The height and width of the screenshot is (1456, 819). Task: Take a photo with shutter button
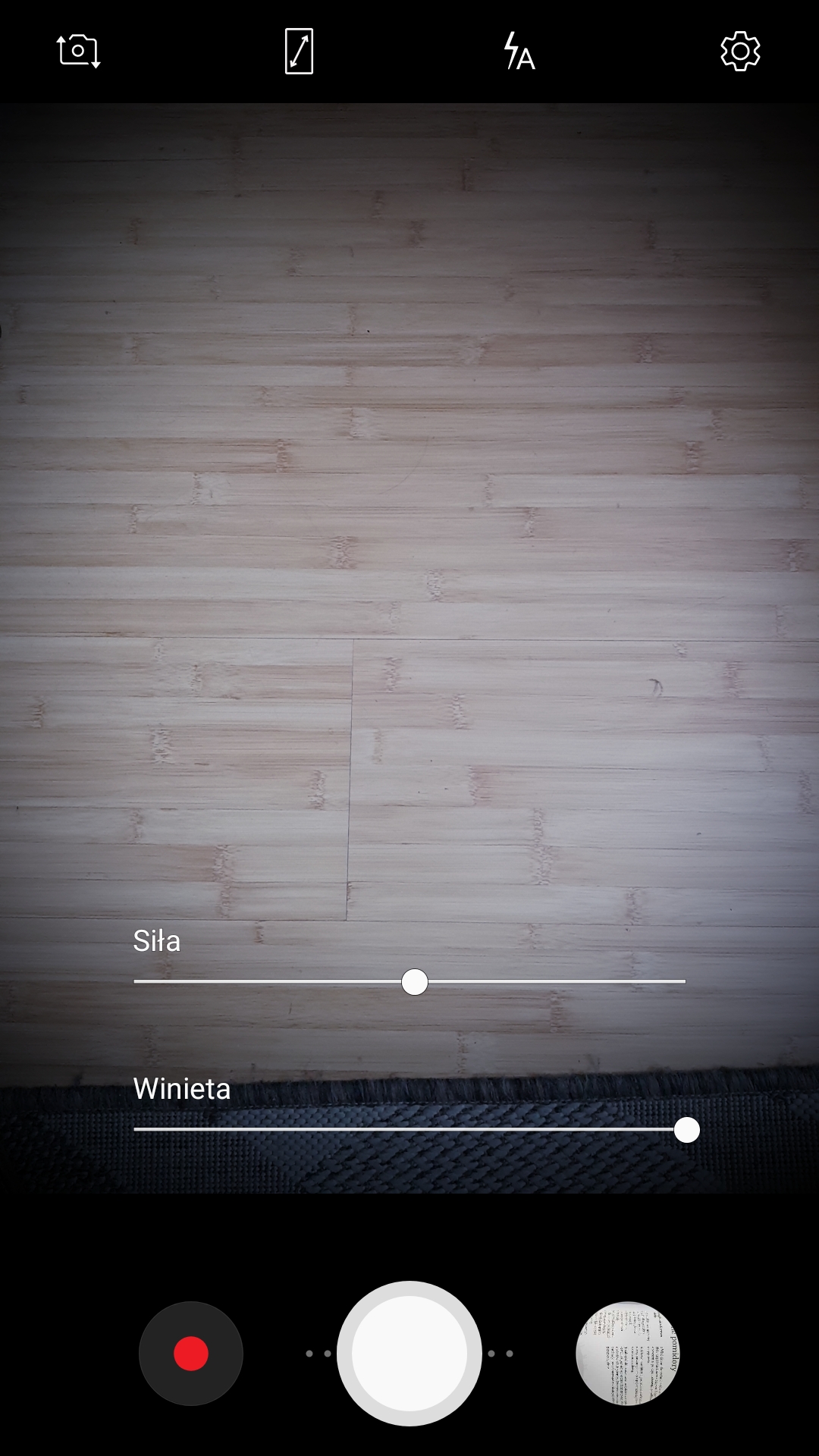tap(409, 1354)
